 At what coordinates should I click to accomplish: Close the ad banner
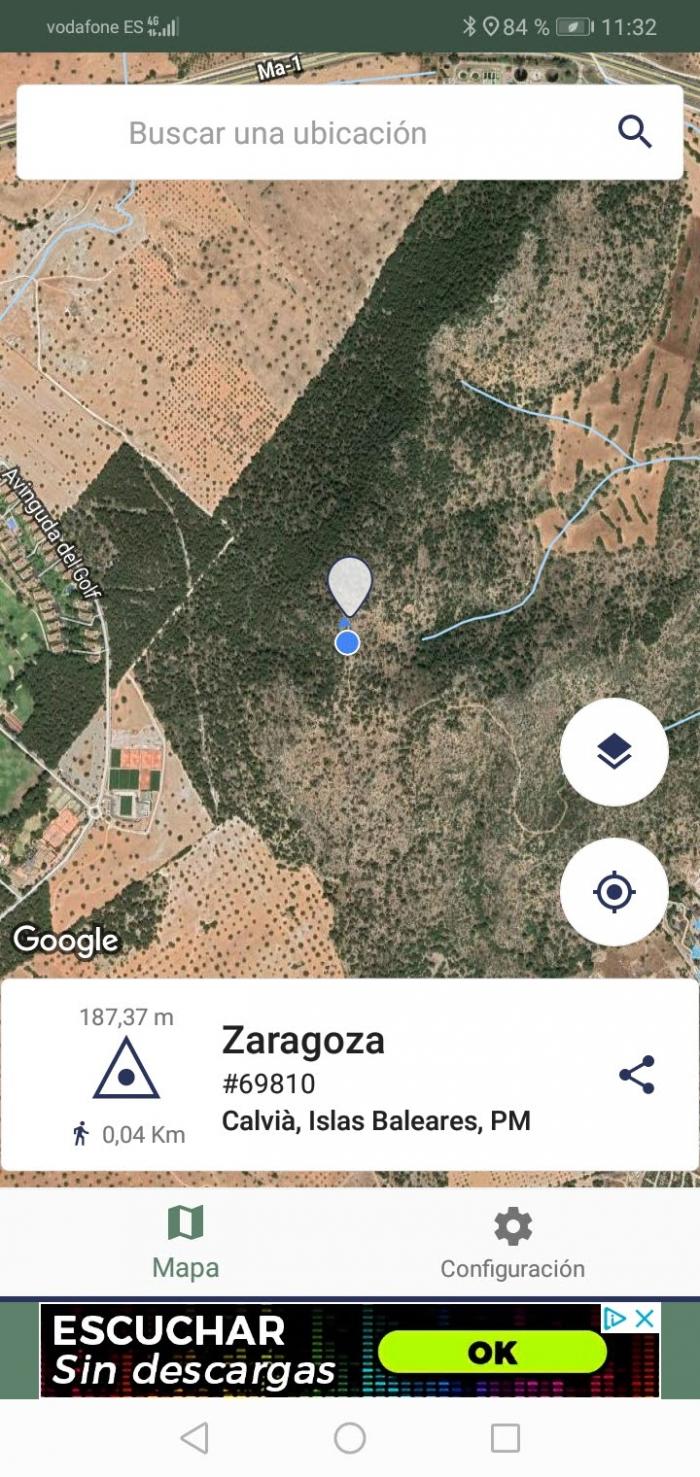coord(646,1318)
